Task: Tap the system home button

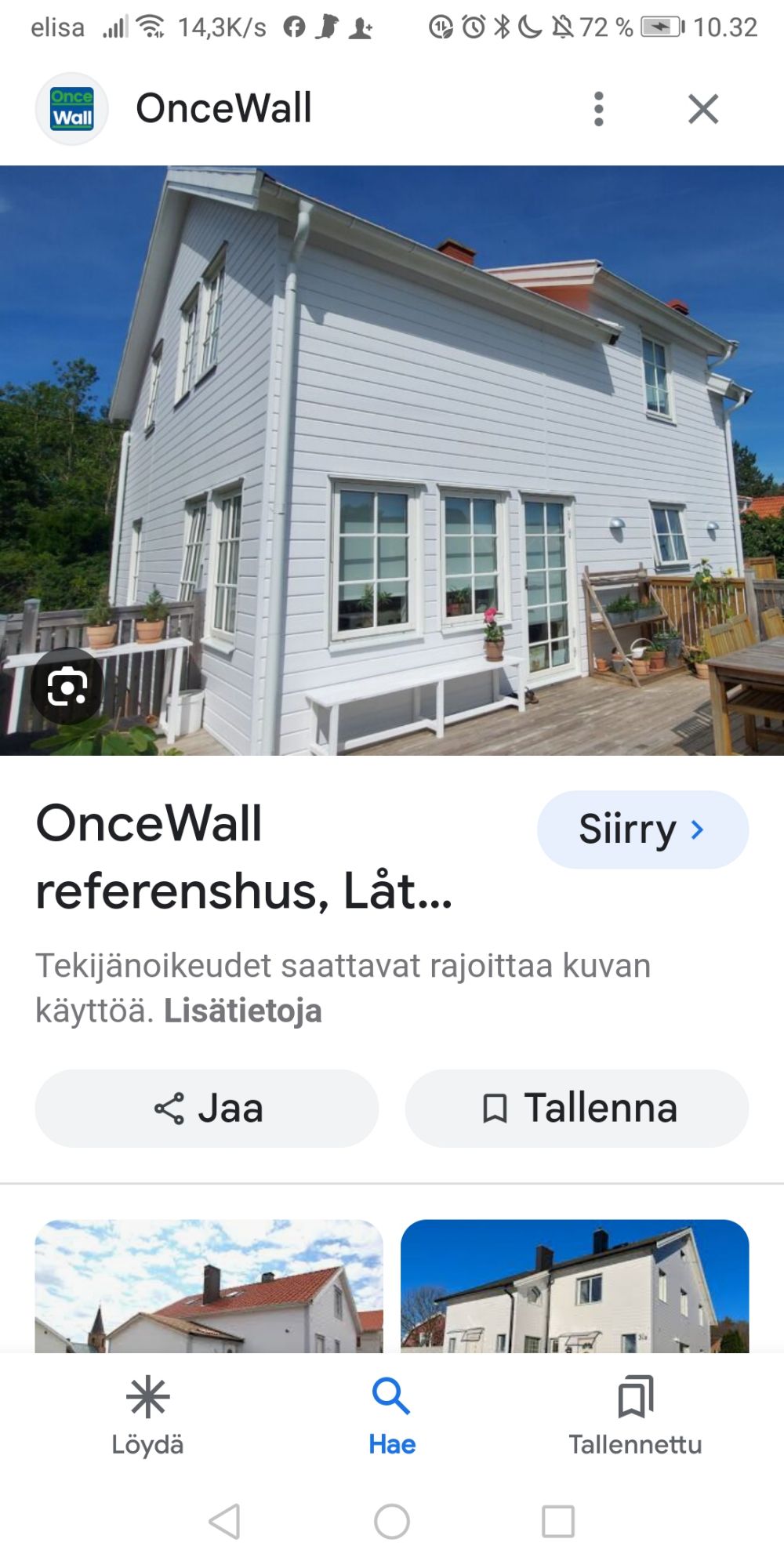Action: pyautogui.click(x=392, y=1522)
